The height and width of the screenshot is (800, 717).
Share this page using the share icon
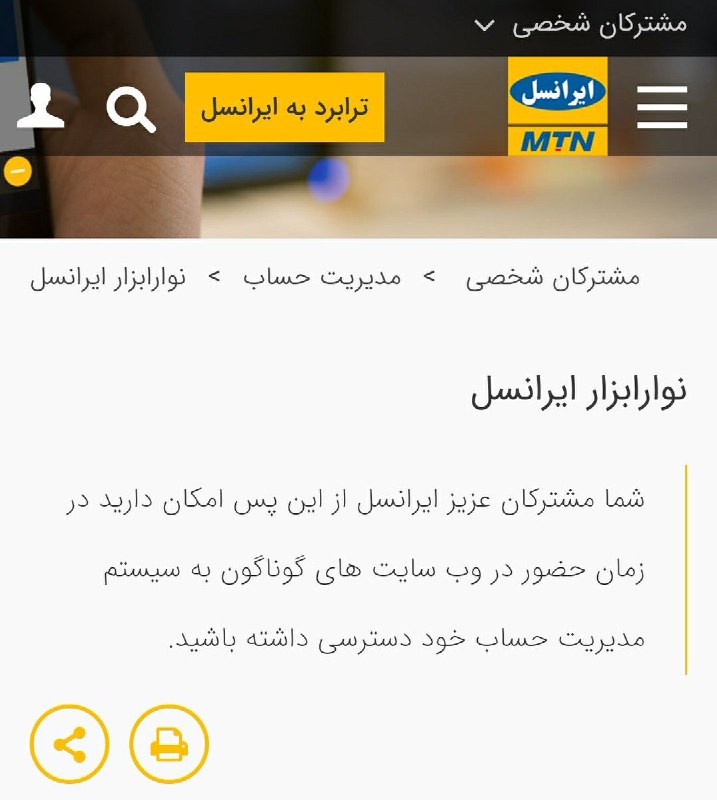(x=69, y=745)
